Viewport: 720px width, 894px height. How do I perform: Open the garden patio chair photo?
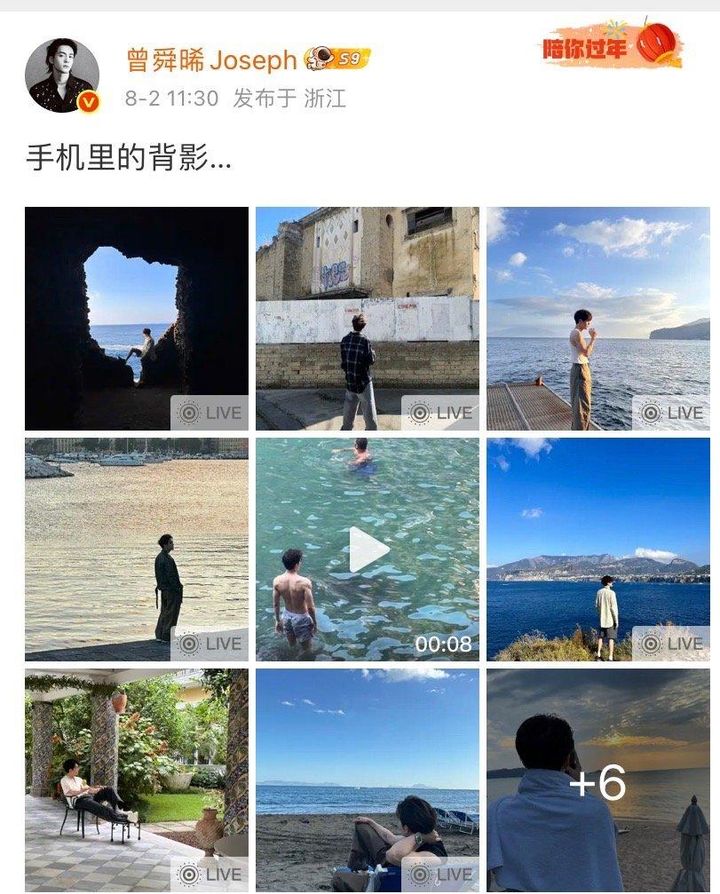point(136,780)
